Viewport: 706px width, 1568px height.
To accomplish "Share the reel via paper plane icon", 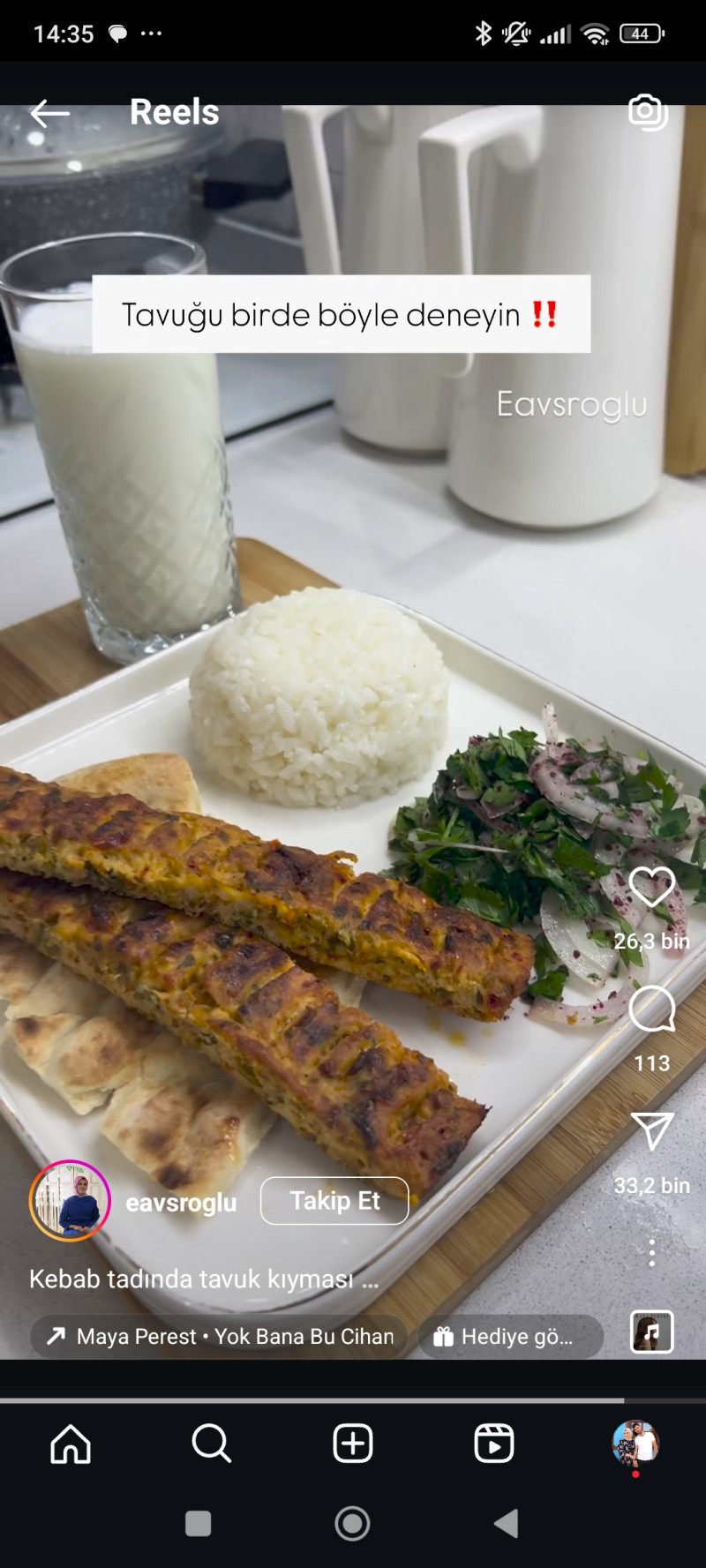I will pos(652,1130).
